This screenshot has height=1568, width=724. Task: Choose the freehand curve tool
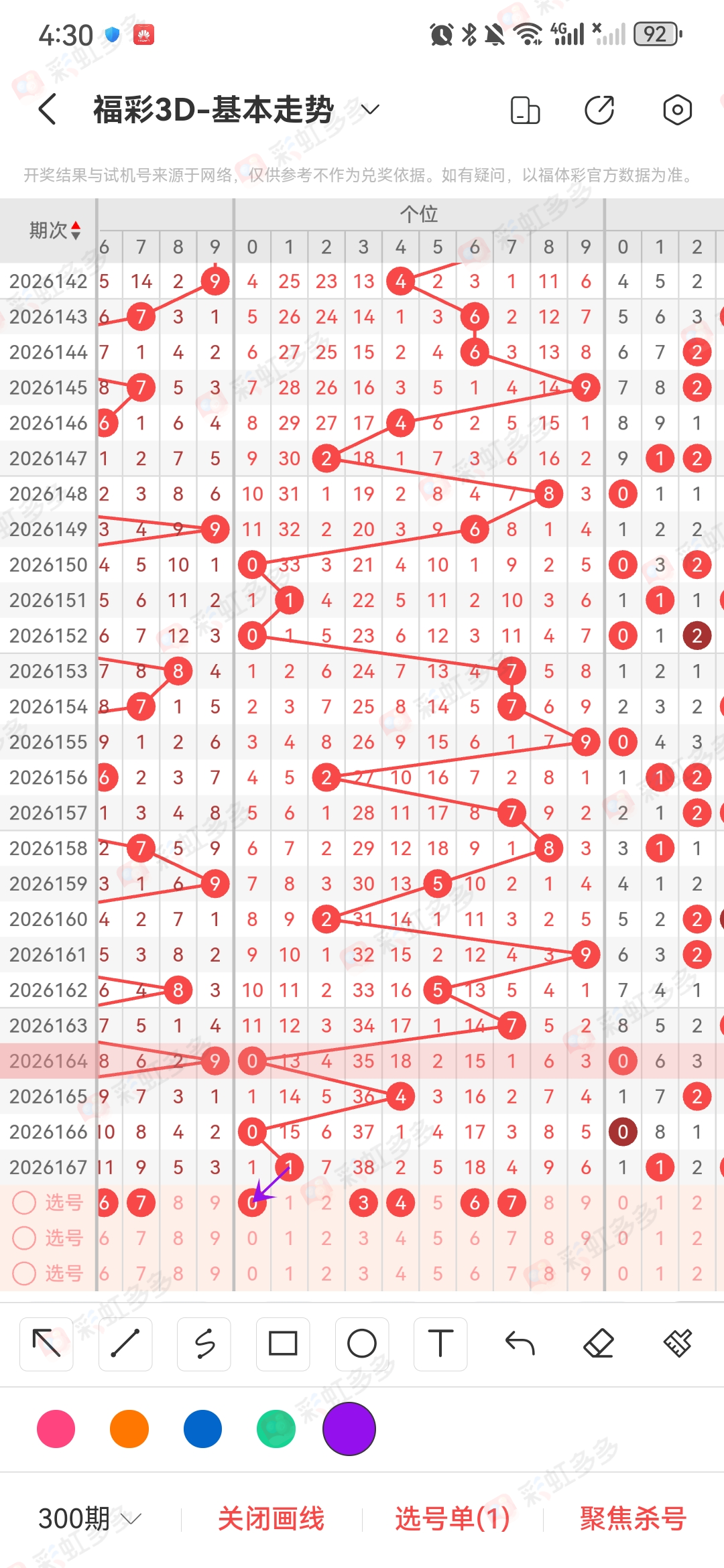(204, 1344)
